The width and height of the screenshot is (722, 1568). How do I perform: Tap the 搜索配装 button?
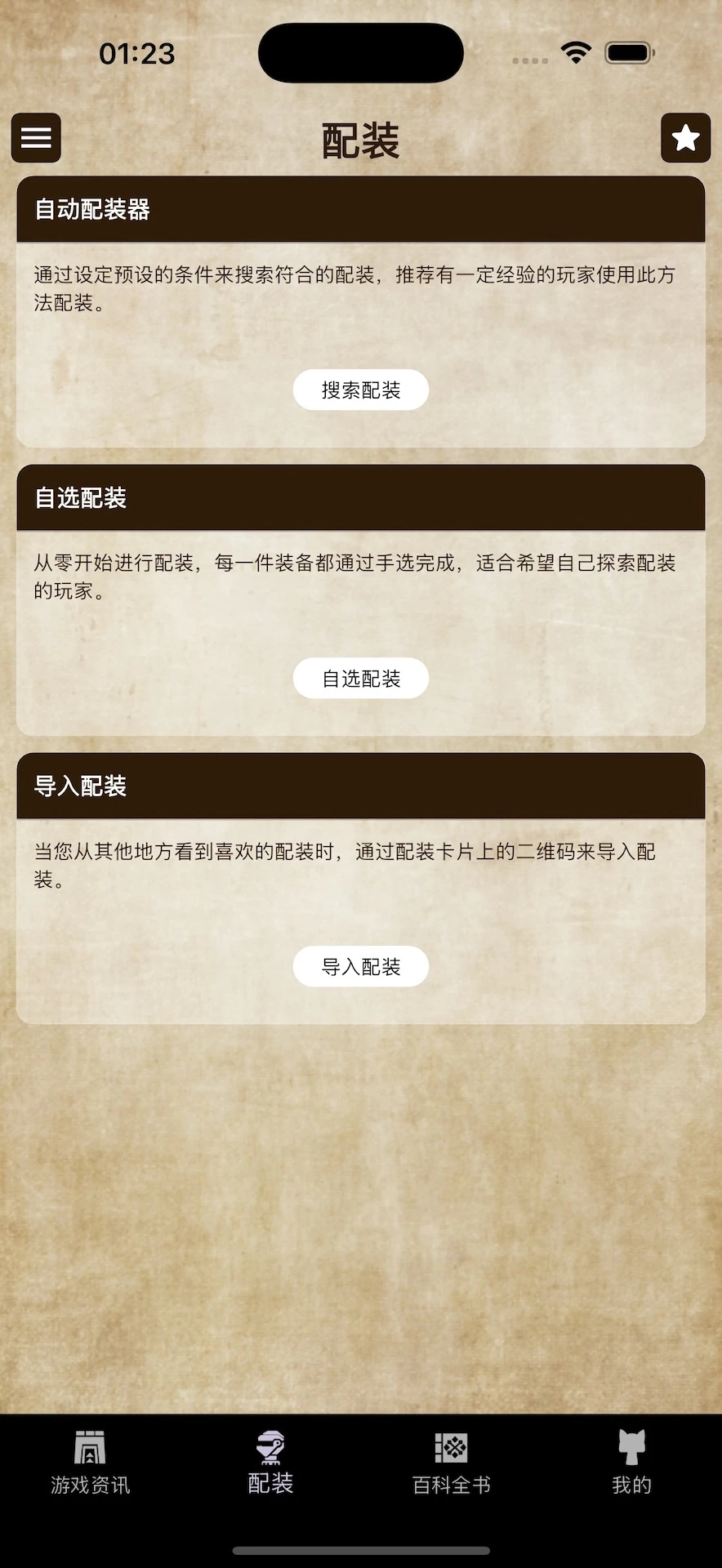[x=360, y=390]
